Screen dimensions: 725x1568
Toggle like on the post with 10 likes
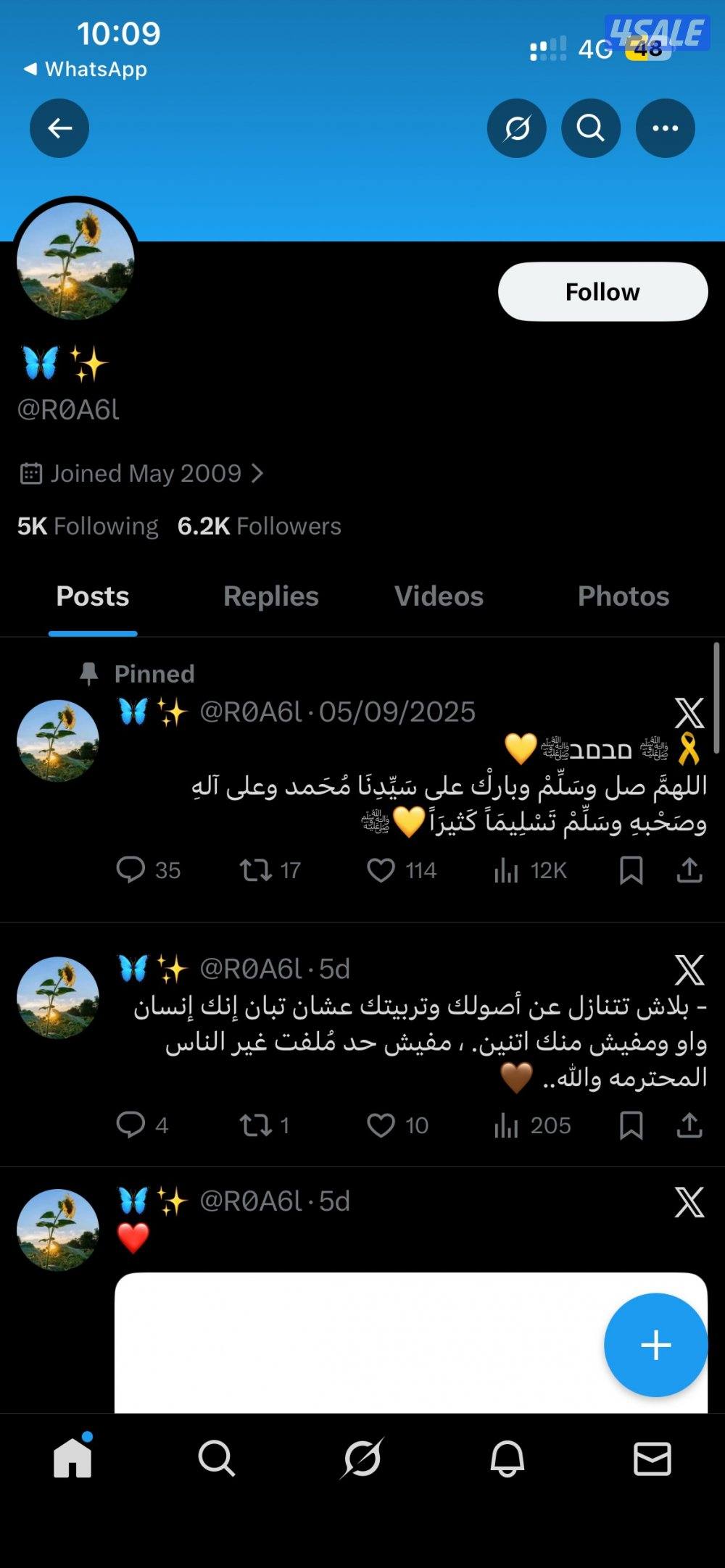pyautogui.click(x=381, y=1125)
